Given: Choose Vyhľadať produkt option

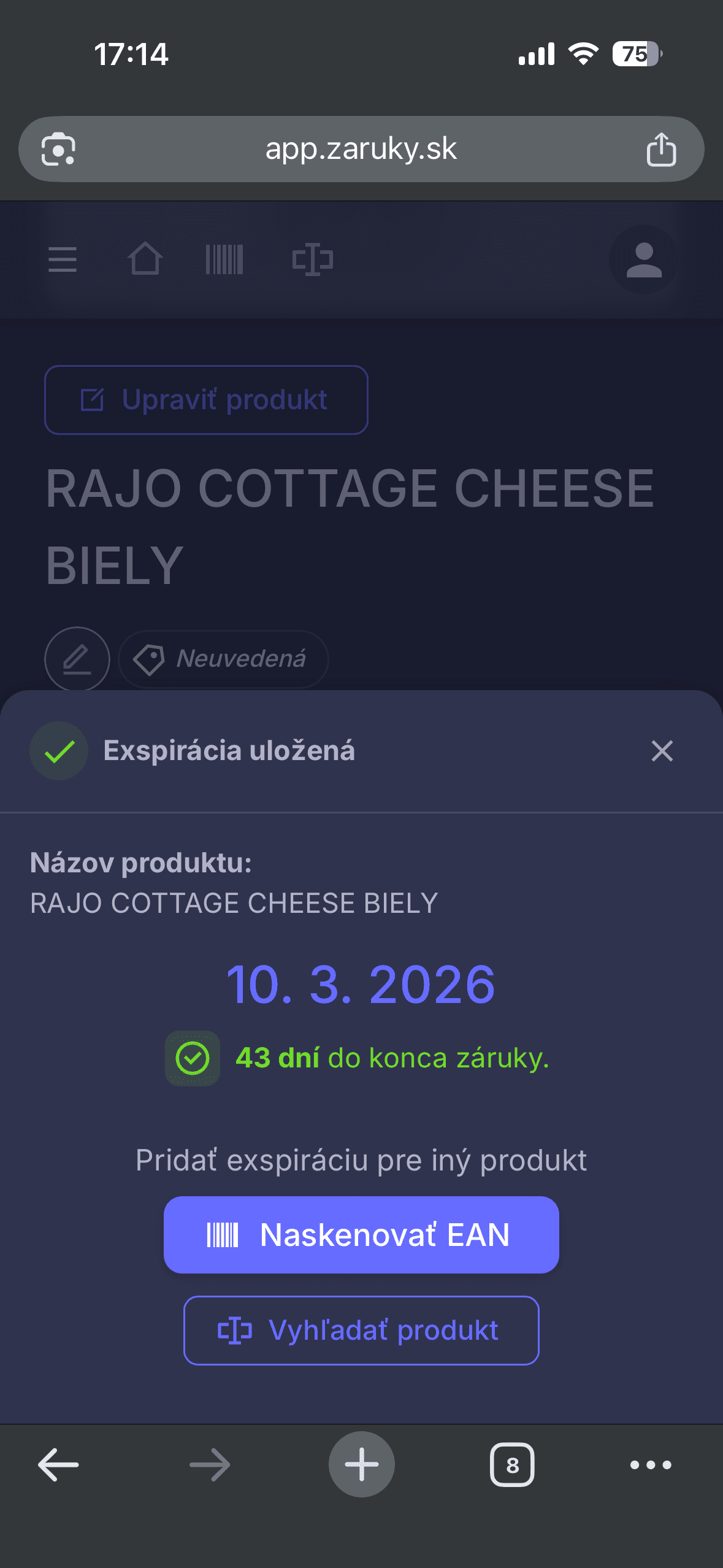Looking at the screenshot, I should pos(361,1330).
